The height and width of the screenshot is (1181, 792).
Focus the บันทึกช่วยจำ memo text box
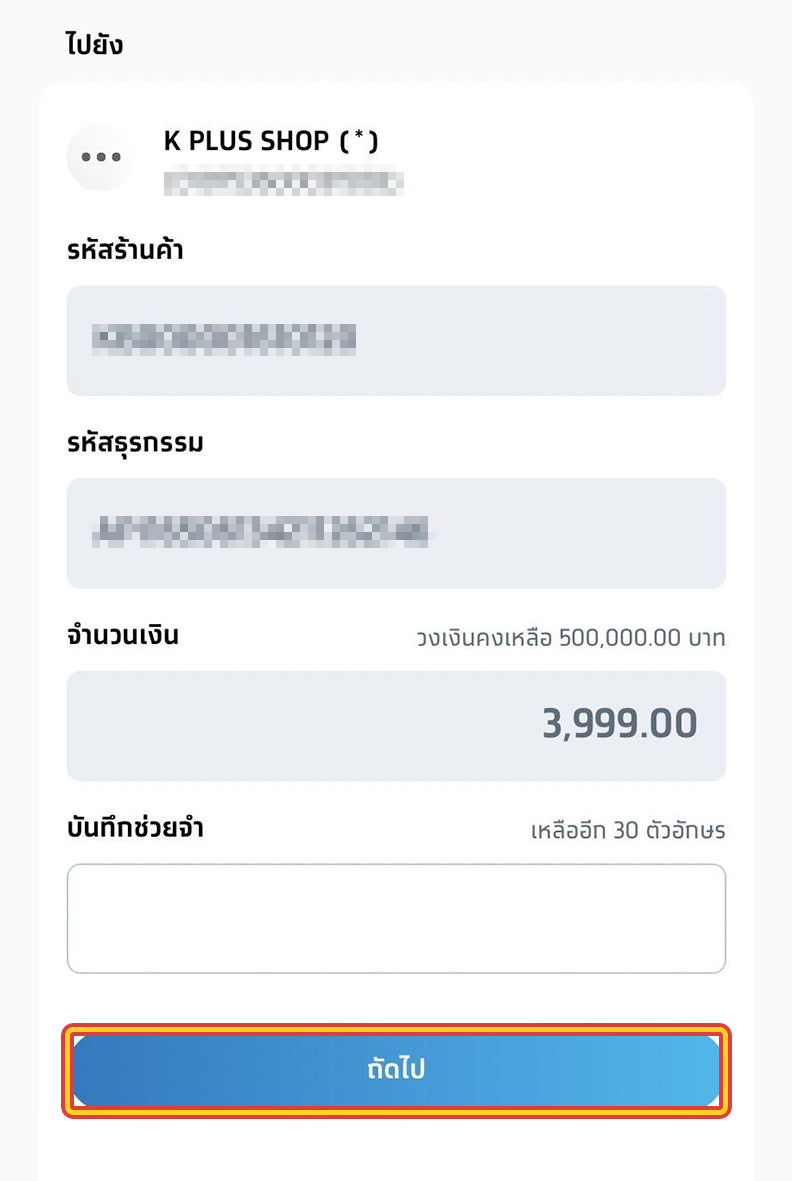tap(396, 918)
